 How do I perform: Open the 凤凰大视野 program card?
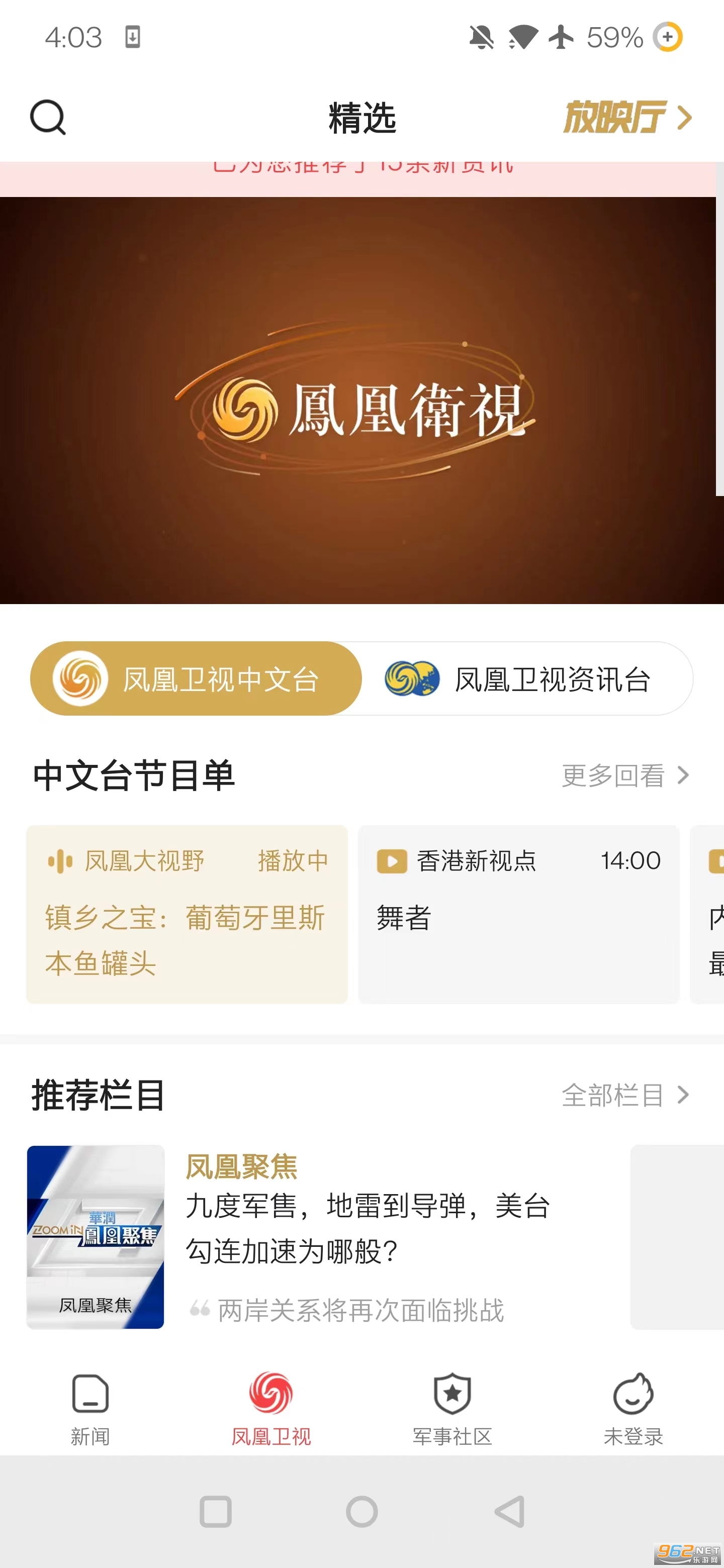tap(187, 914)
